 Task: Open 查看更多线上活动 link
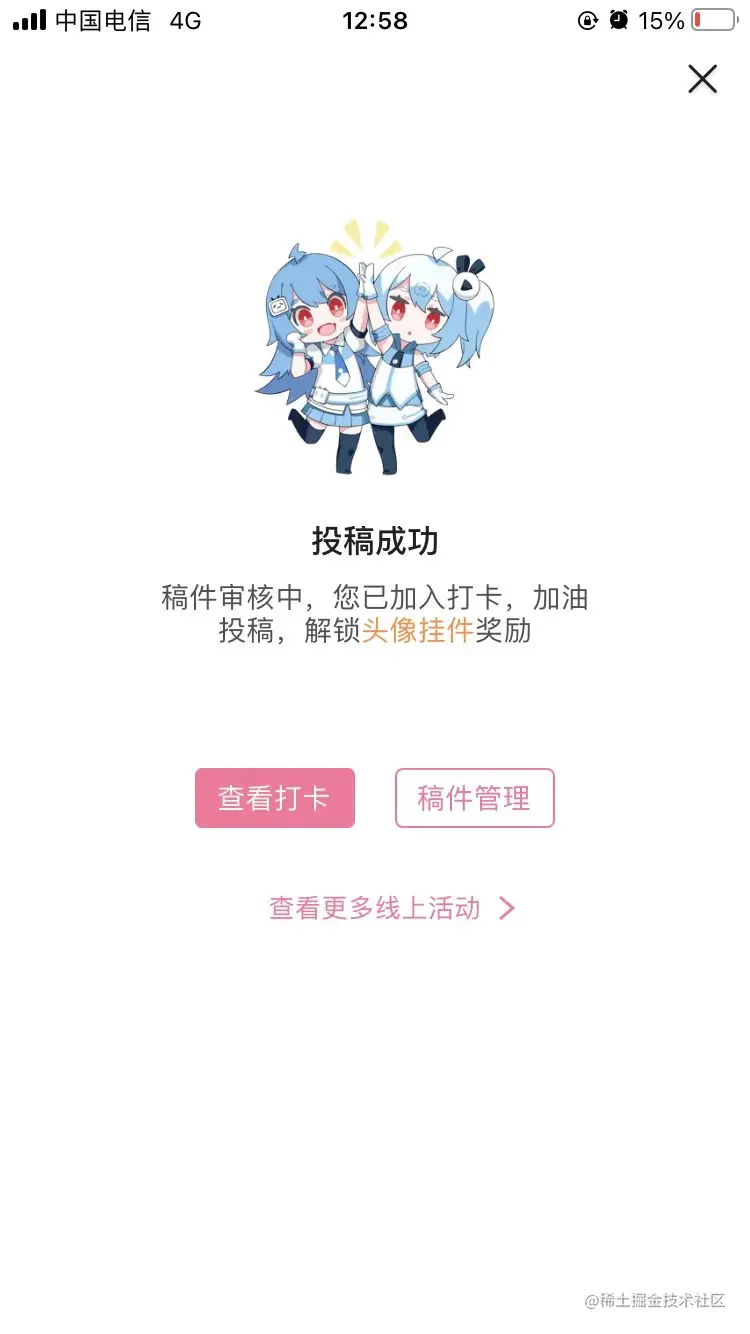coord(391,908)
